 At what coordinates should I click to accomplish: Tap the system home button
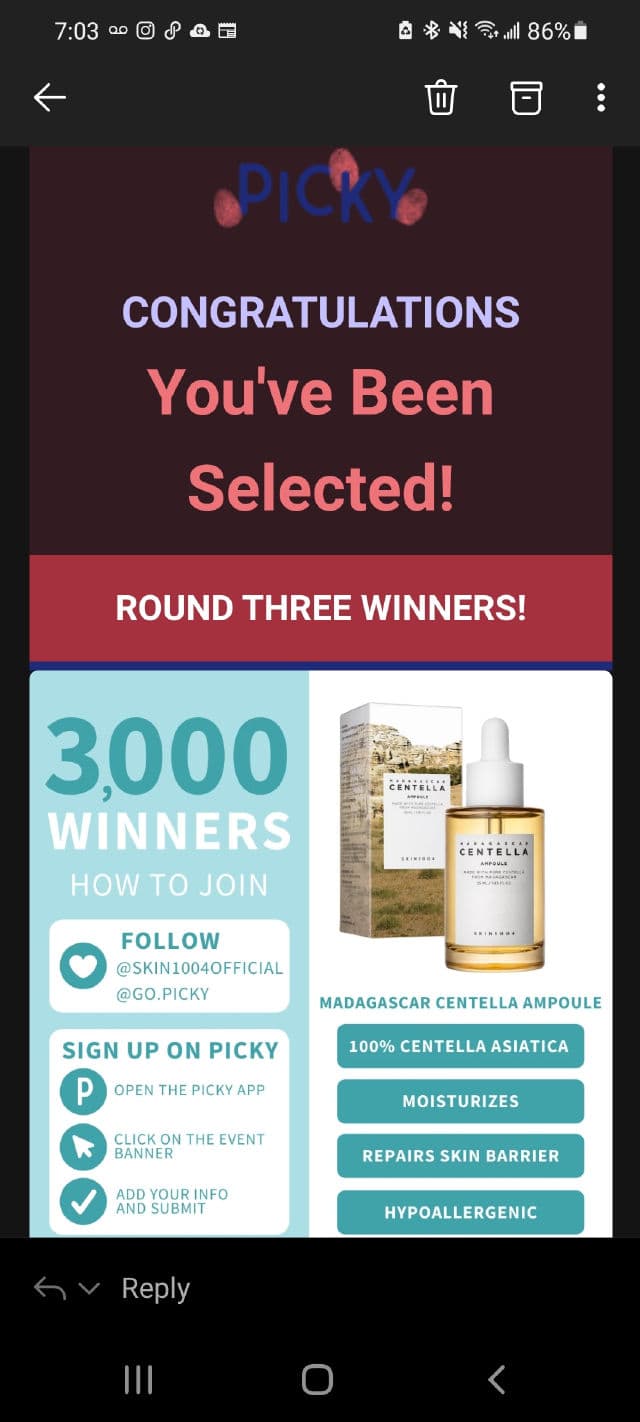pos(317,1380)
